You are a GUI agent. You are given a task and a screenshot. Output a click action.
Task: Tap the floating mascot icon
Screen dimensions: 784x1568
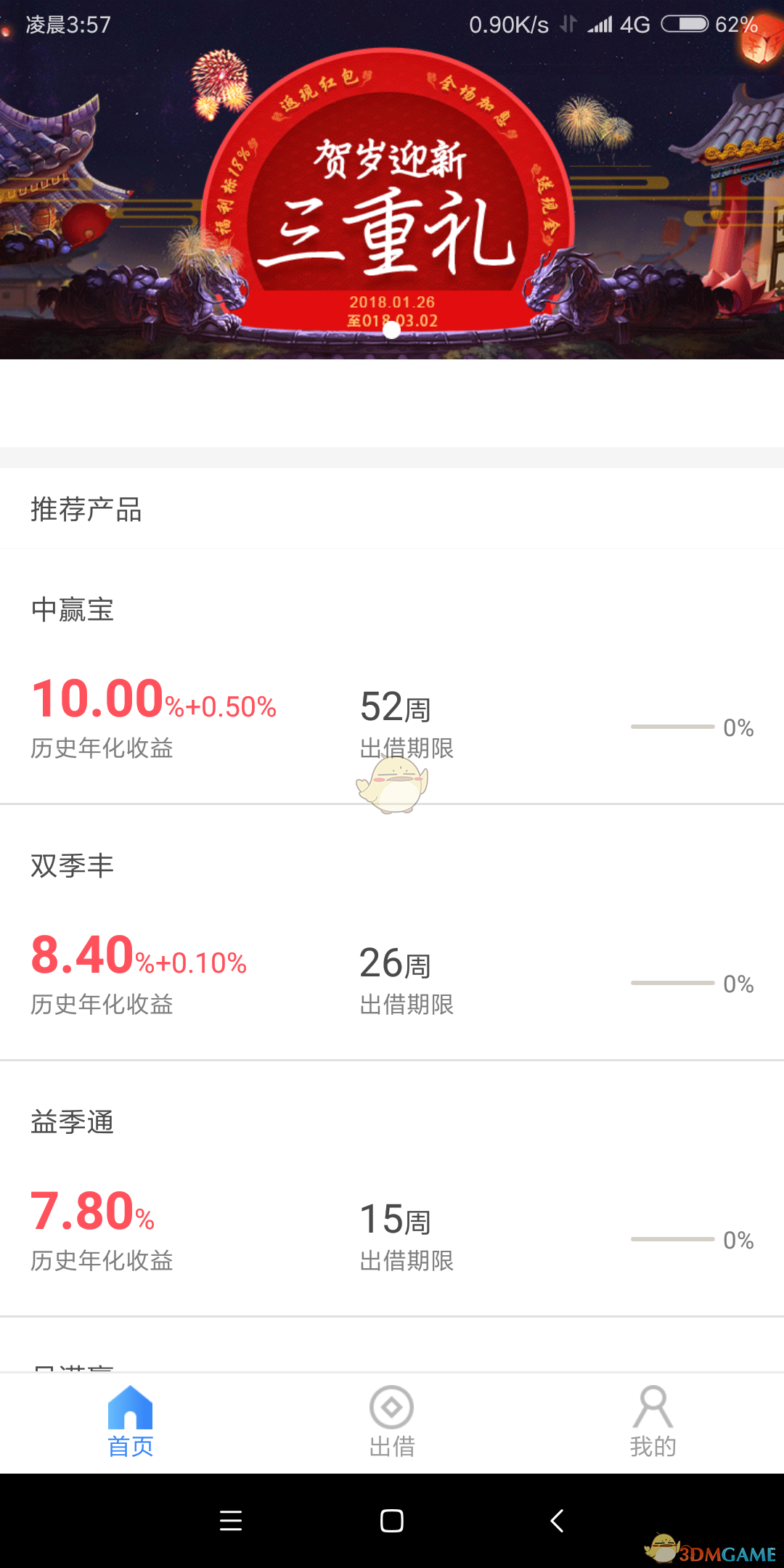[x=393, y=785]
